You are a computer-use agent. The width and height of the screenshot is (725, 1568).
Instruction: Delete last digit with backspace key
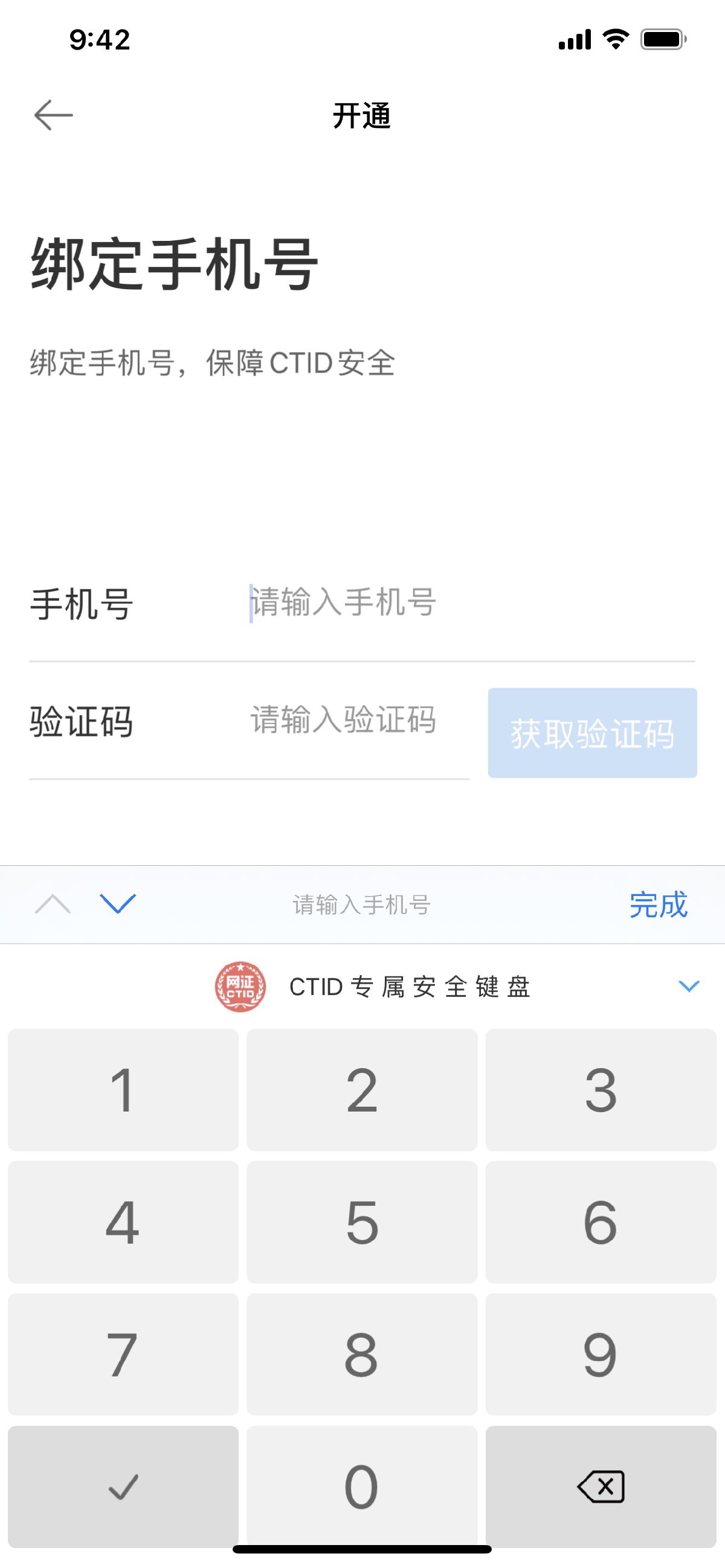601,1486
